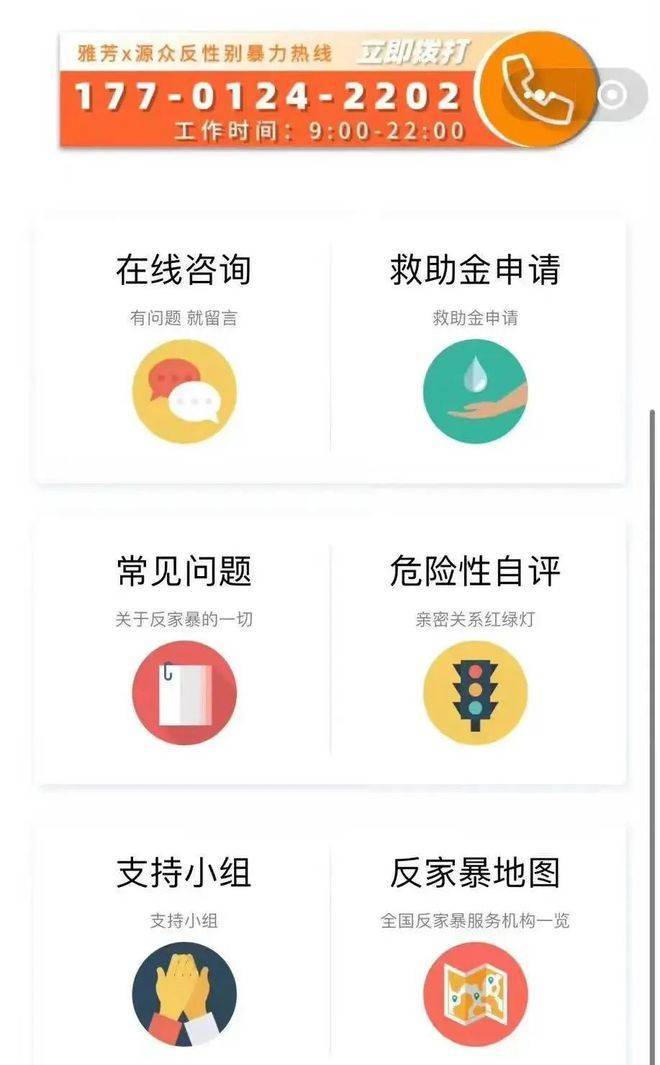
Task: Open 常见问题 FAQ section
Action: pyautogui.click(x=184, y=649)
